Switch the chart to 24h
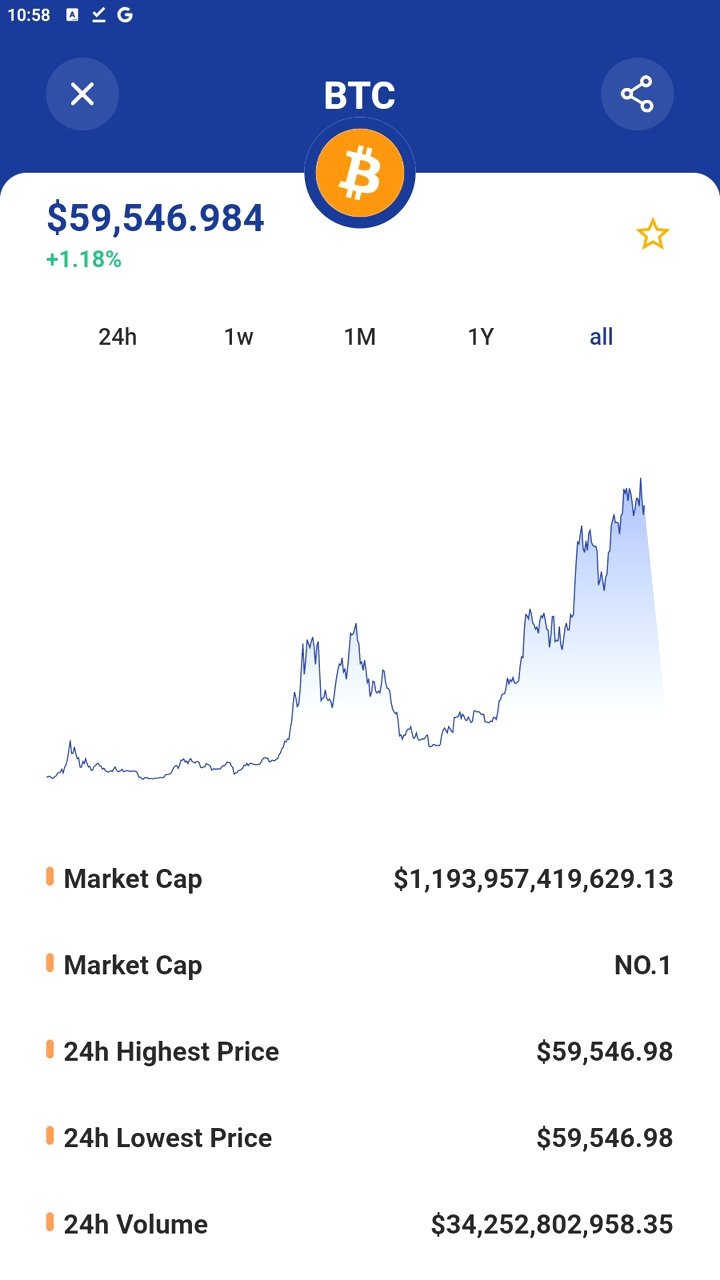The height and width of the screenshot is (1280, 720). 118,337
